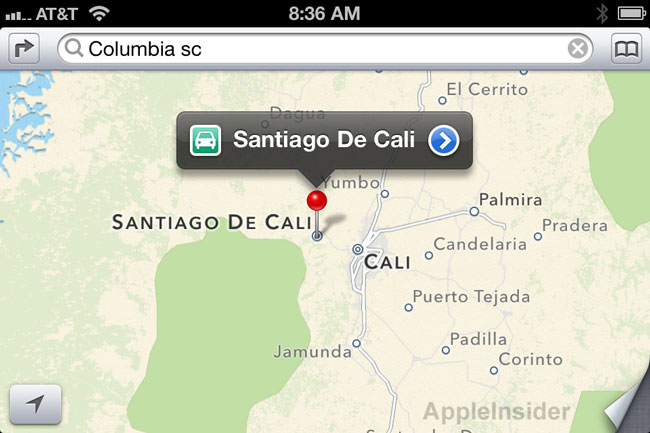Tap the page curl for map options
Image resolution: width=650 pixels, height=433 pixels.
pyautogui.click(x=627, y=410)
